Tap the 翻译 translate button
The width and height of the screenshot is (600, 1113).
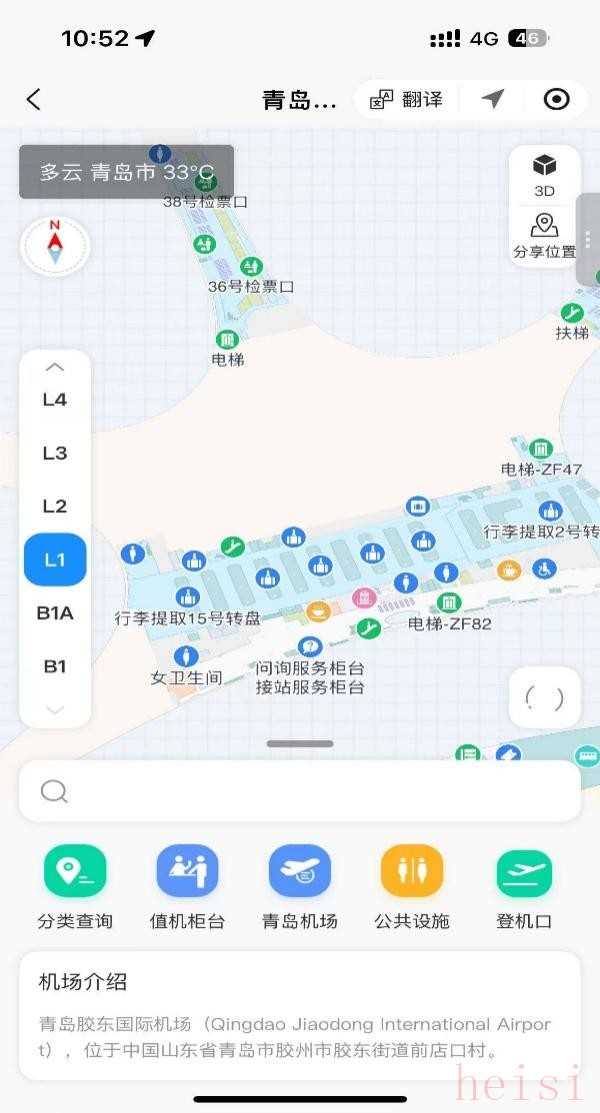coord(407,99)
